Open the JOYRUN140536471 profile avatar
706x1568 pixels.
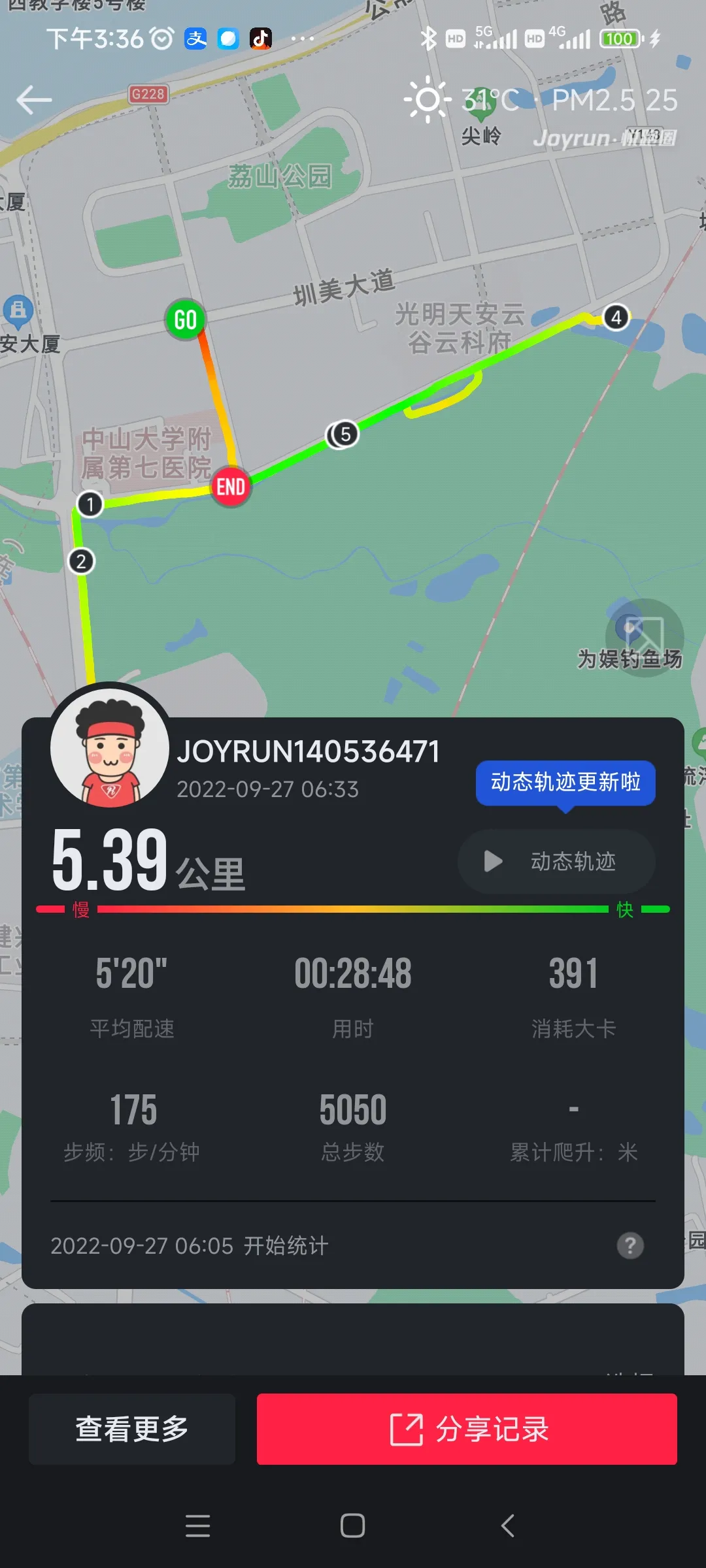pos(110,748)
